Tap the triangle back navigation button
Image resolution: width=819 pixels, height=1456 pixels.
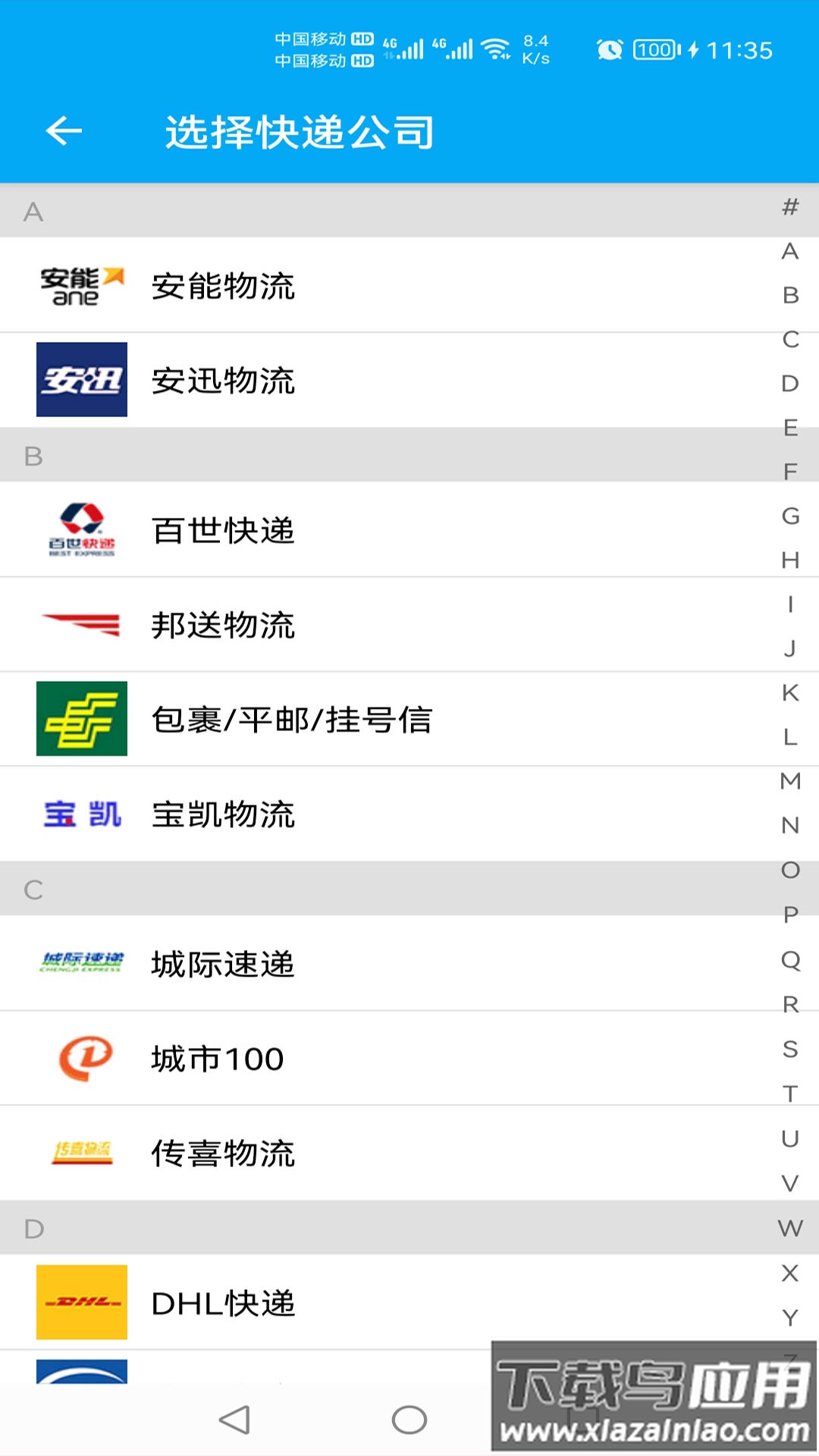click(231, 1420)
